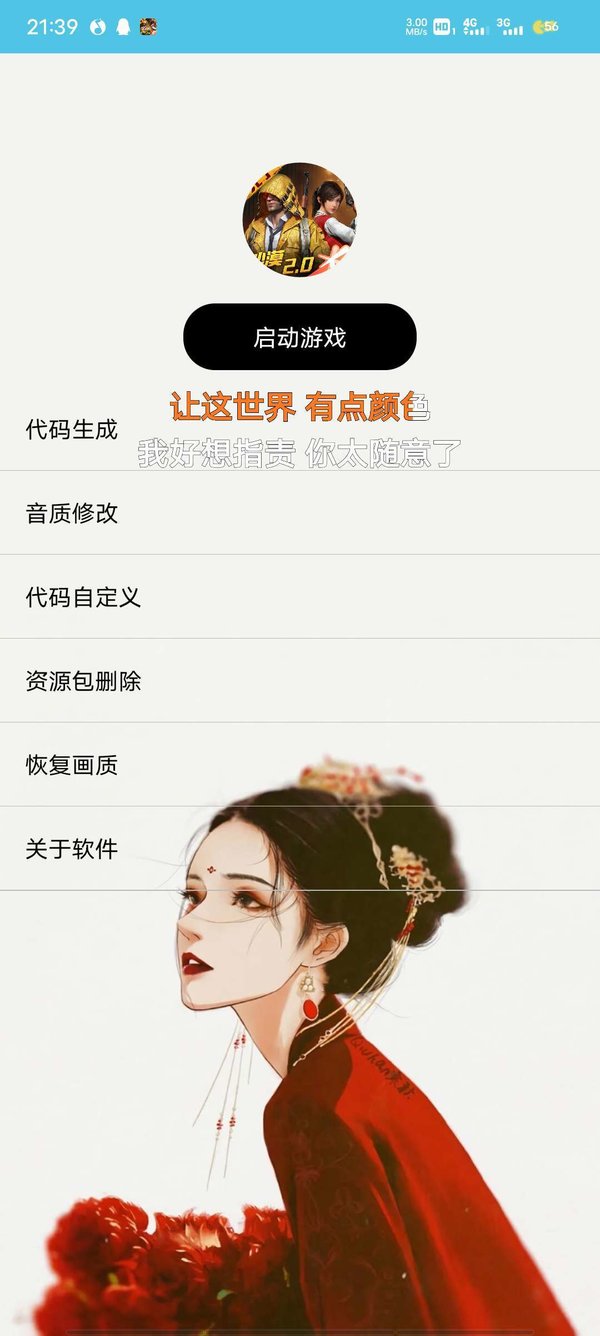
Task: Open 代码自定义 settings
Action: point(83,597)
